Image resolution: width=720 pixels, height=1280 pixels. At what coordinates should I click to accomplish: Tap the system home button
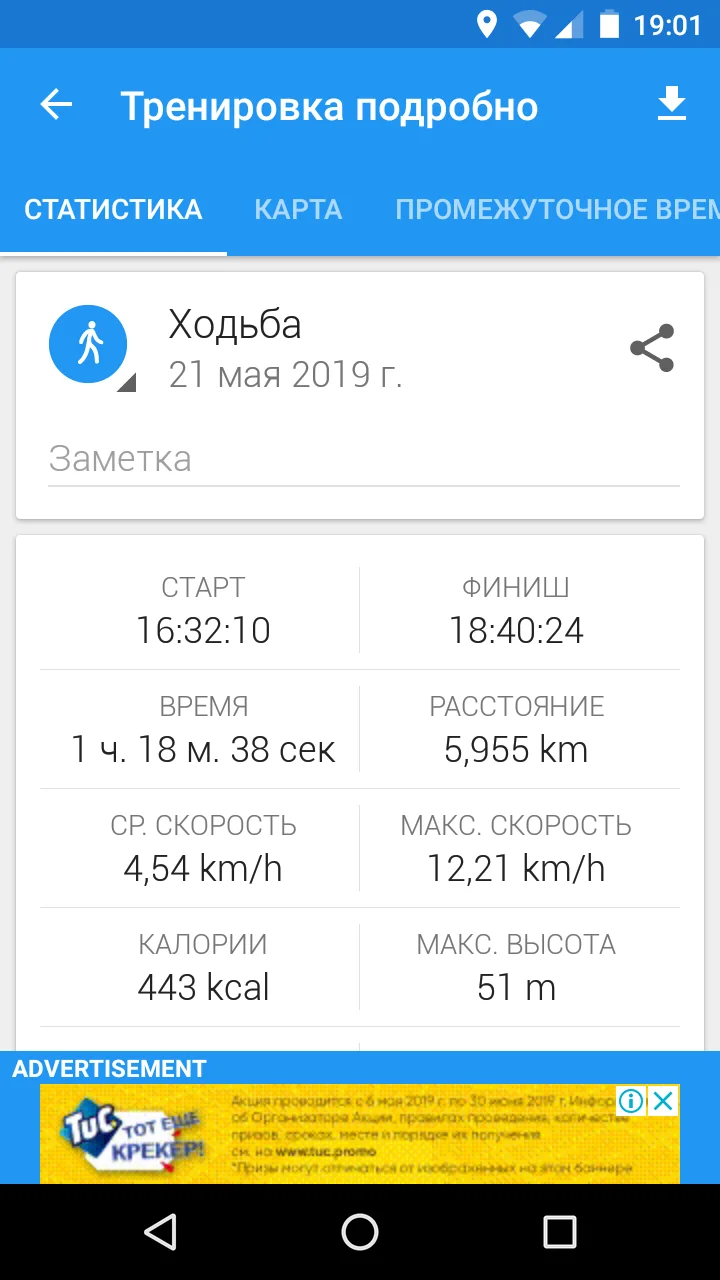point(360,1232)
